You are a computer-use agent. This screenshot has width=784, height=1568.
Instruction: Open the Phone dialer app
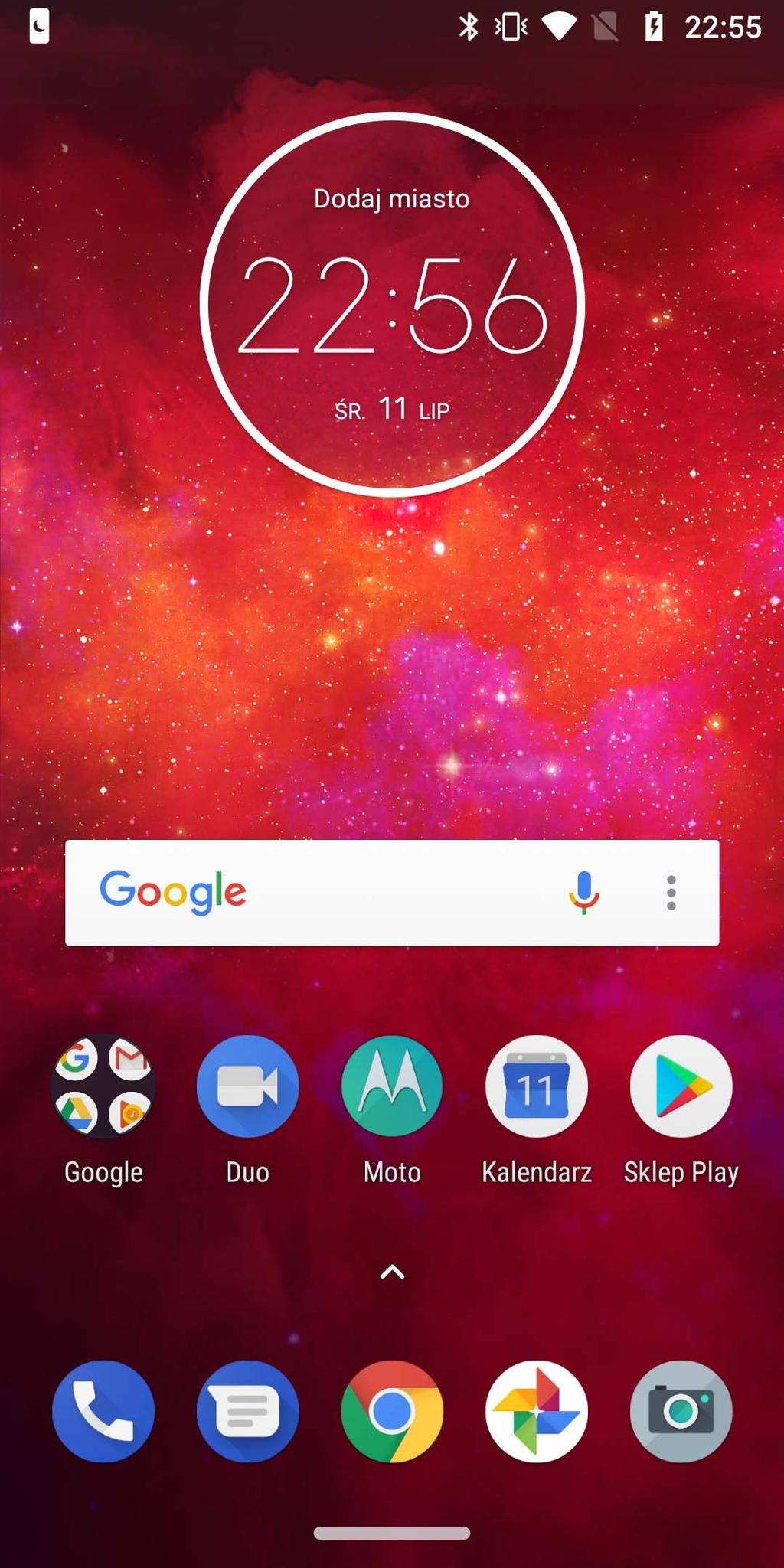[x=103, y=1411]
